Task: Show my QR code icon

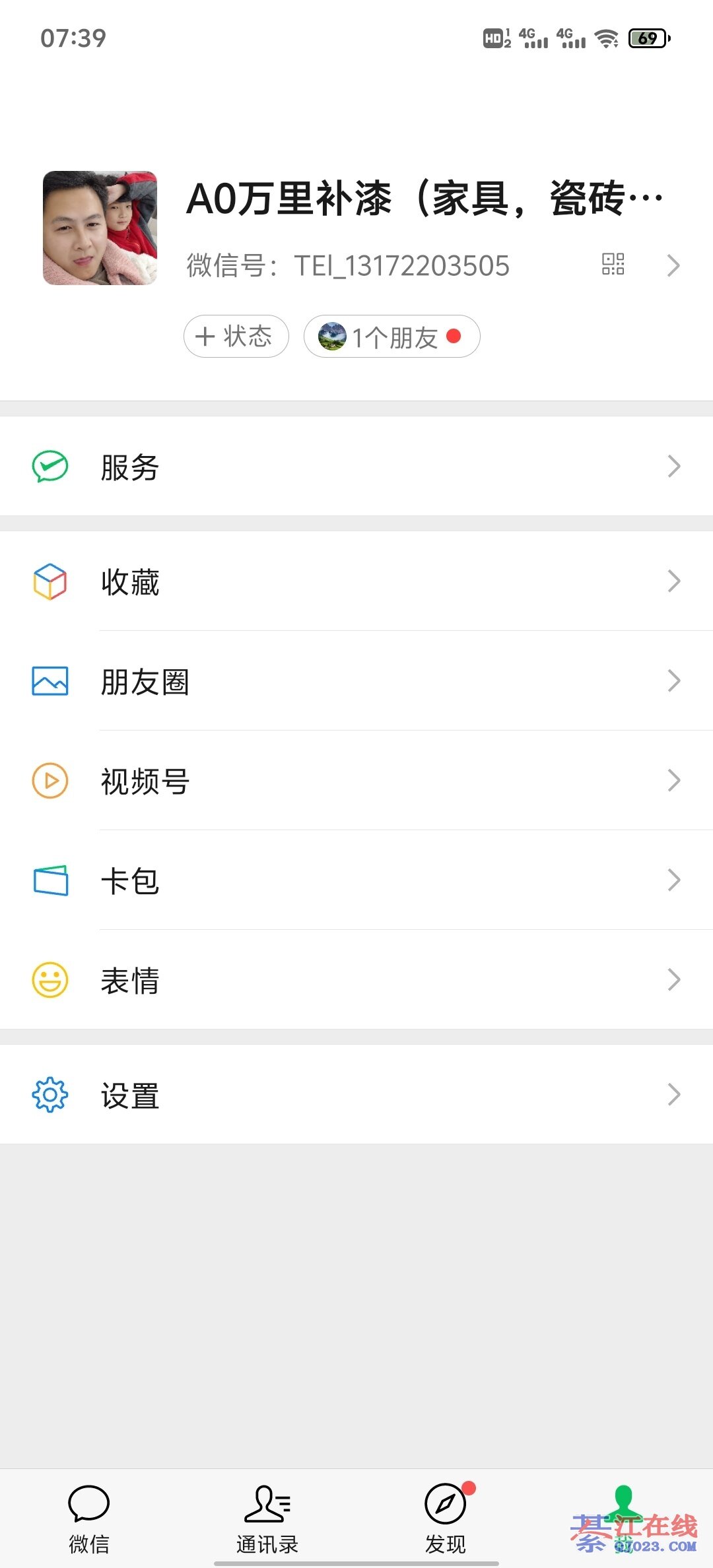Action: coord(613,265)
